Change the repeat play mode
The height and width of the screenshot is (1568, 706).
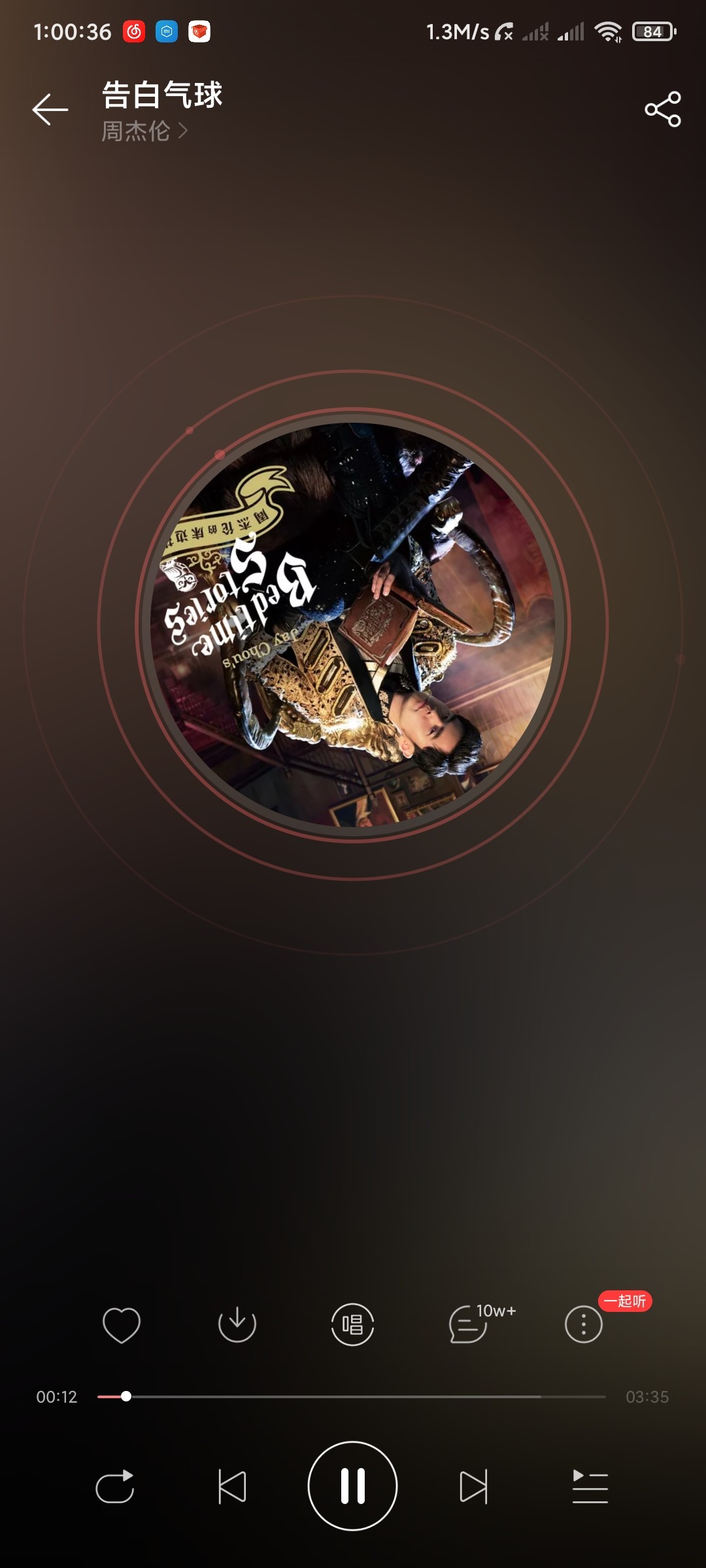pos(115,1487)
